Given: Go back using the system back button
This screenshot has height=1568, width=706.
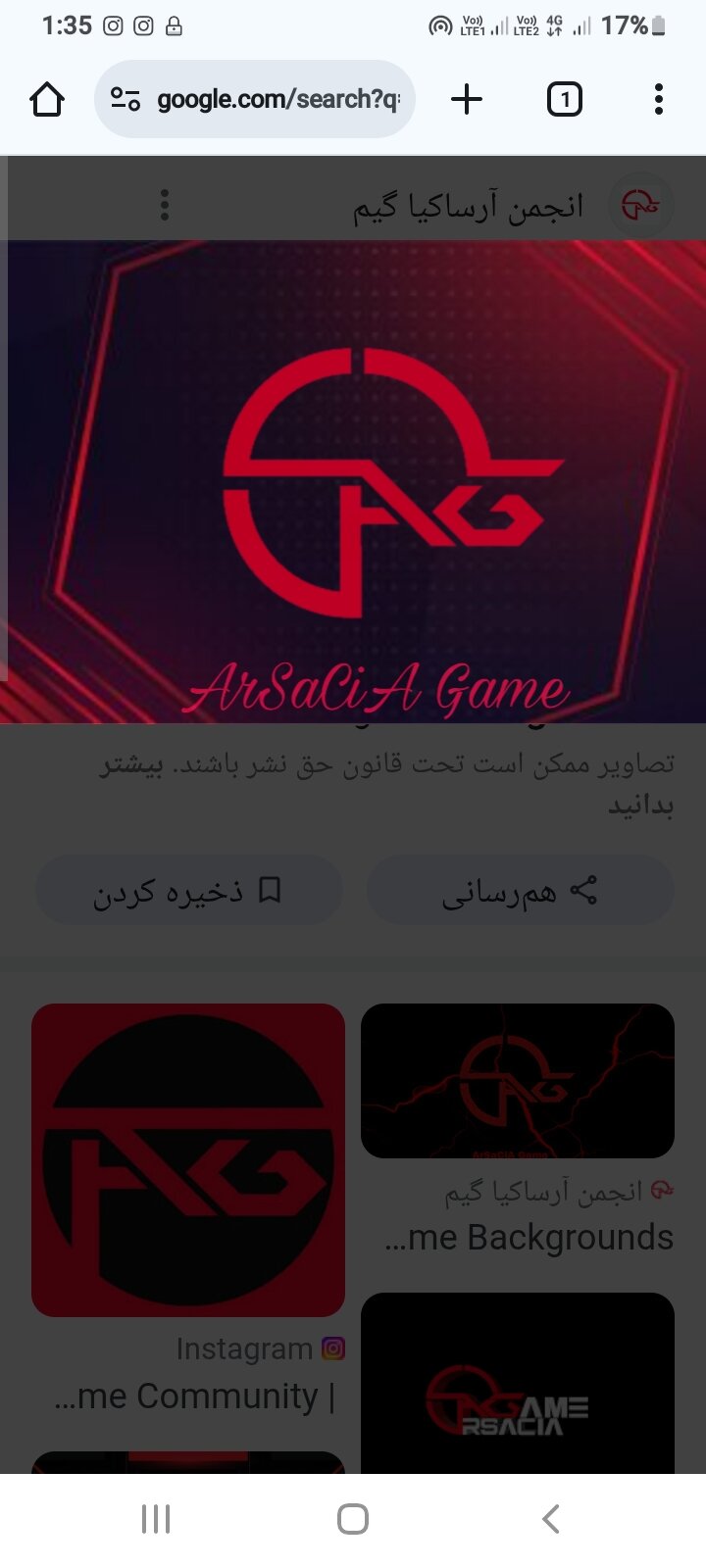Looking at the screenshot, I should [551, 1519].
